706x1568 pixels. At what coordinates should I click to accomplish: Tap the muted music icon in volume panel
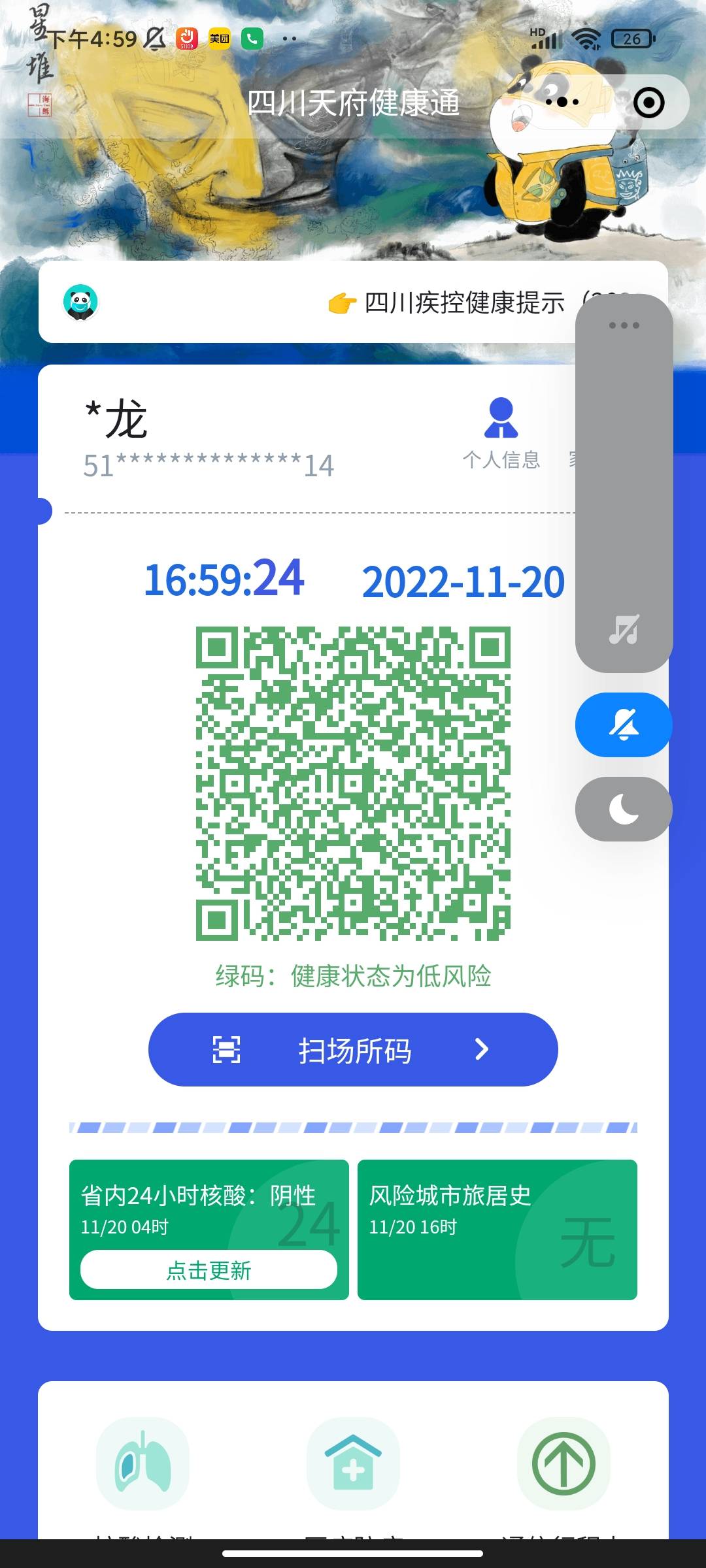pos(624,630)
